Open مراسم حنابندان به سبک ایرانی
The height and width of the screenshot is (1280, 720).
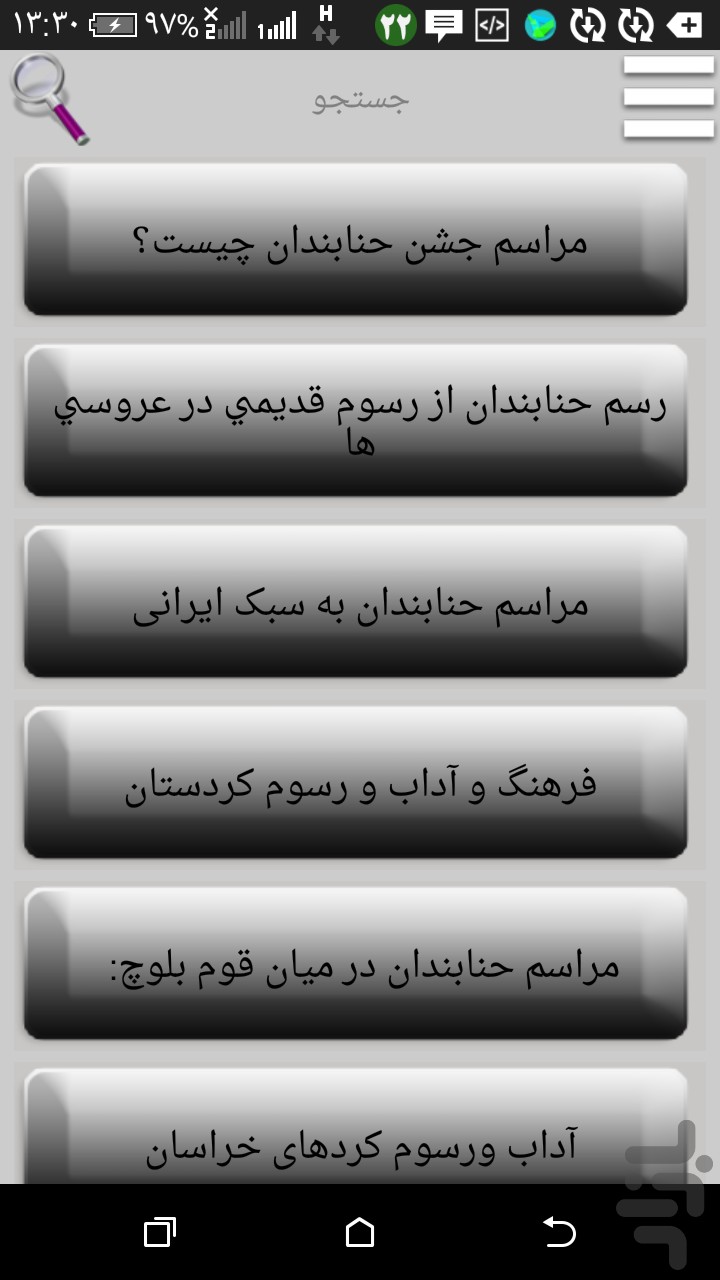pyautogui.click(x=356, y=602)
